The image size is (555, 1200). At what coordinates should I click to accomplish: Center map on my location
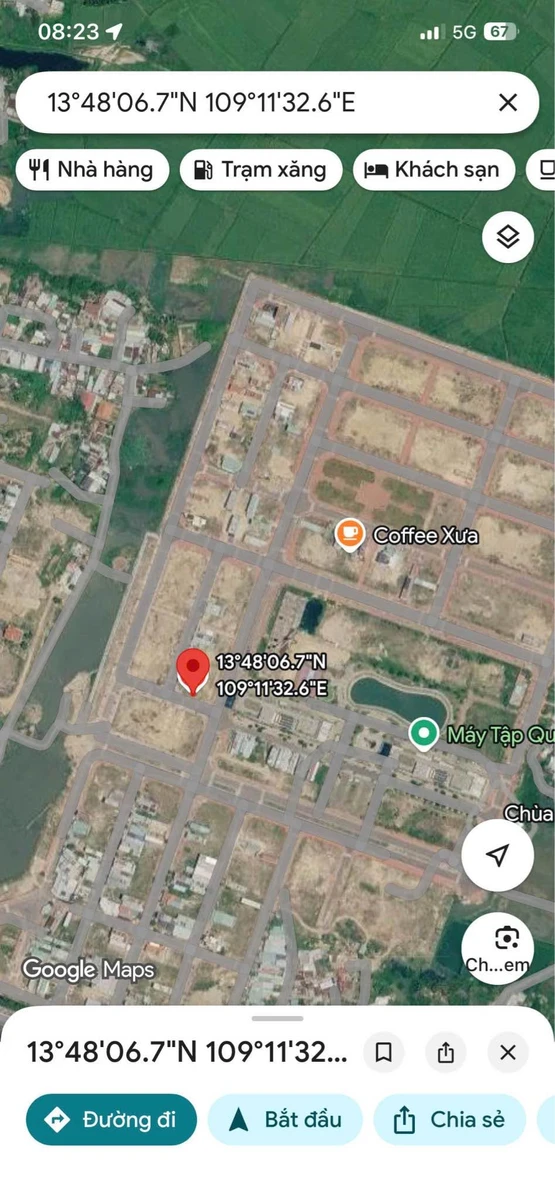(x=497, y=855)
